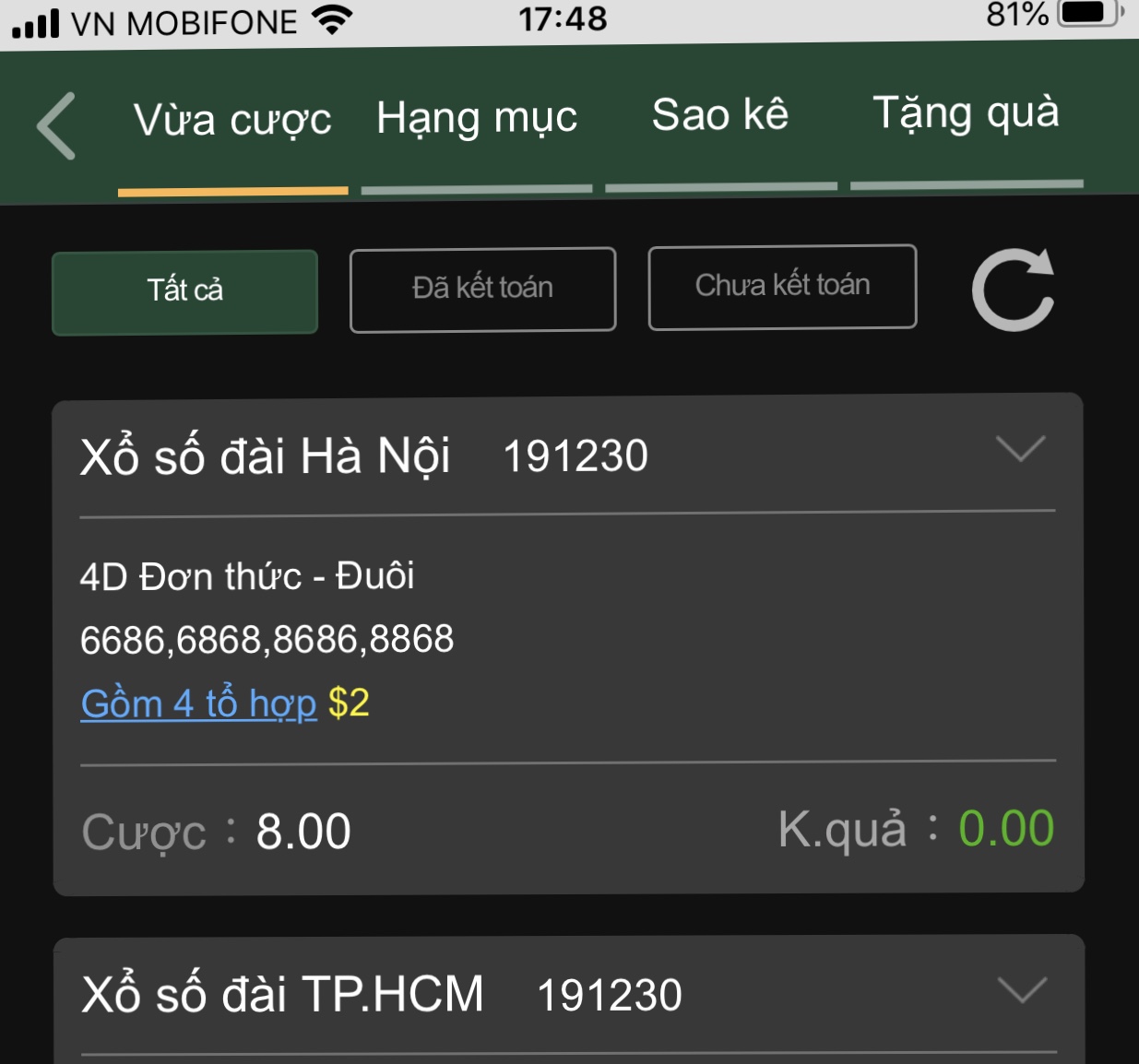Switch to the Hạng mục tab
The width and height of the screenshot is (1139, 1064).
pyautogui.click(x=477, y=119)
